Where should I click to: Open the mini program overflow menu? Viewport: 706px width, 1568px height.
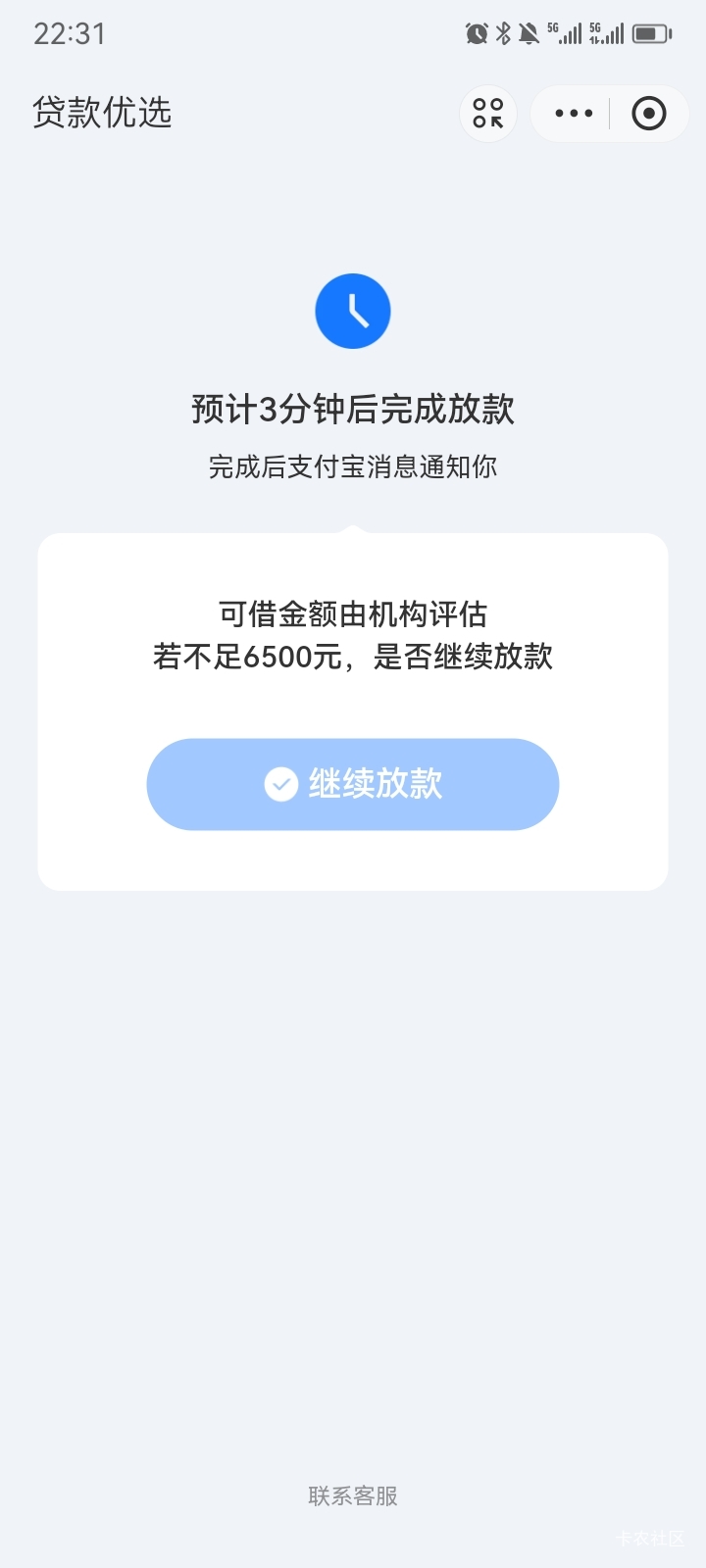coord(574,114)
